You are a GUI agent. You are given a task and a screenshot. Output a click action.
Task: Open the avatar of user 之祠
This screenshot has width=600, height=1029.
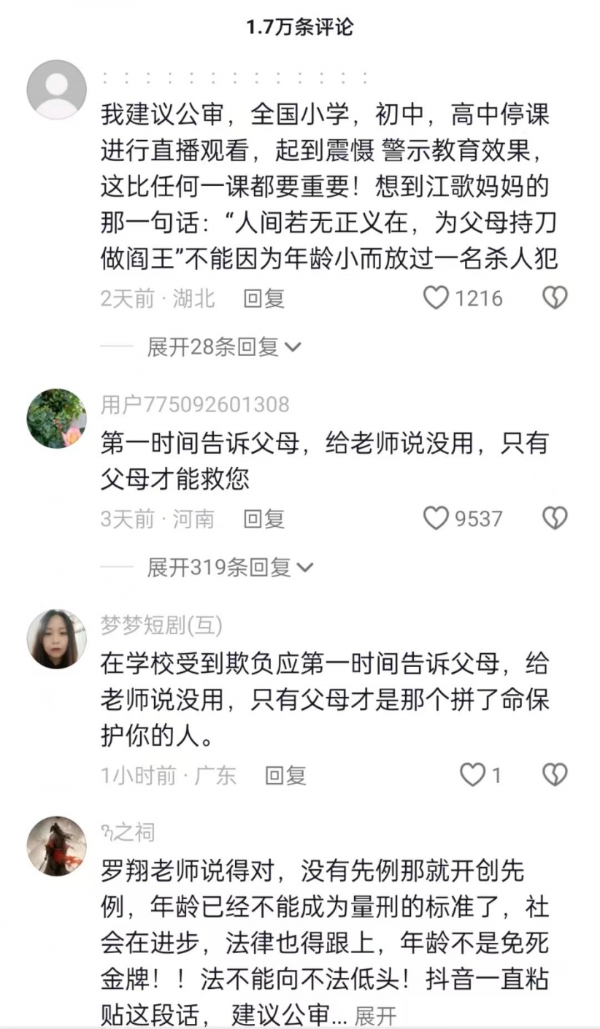(56, 845)
